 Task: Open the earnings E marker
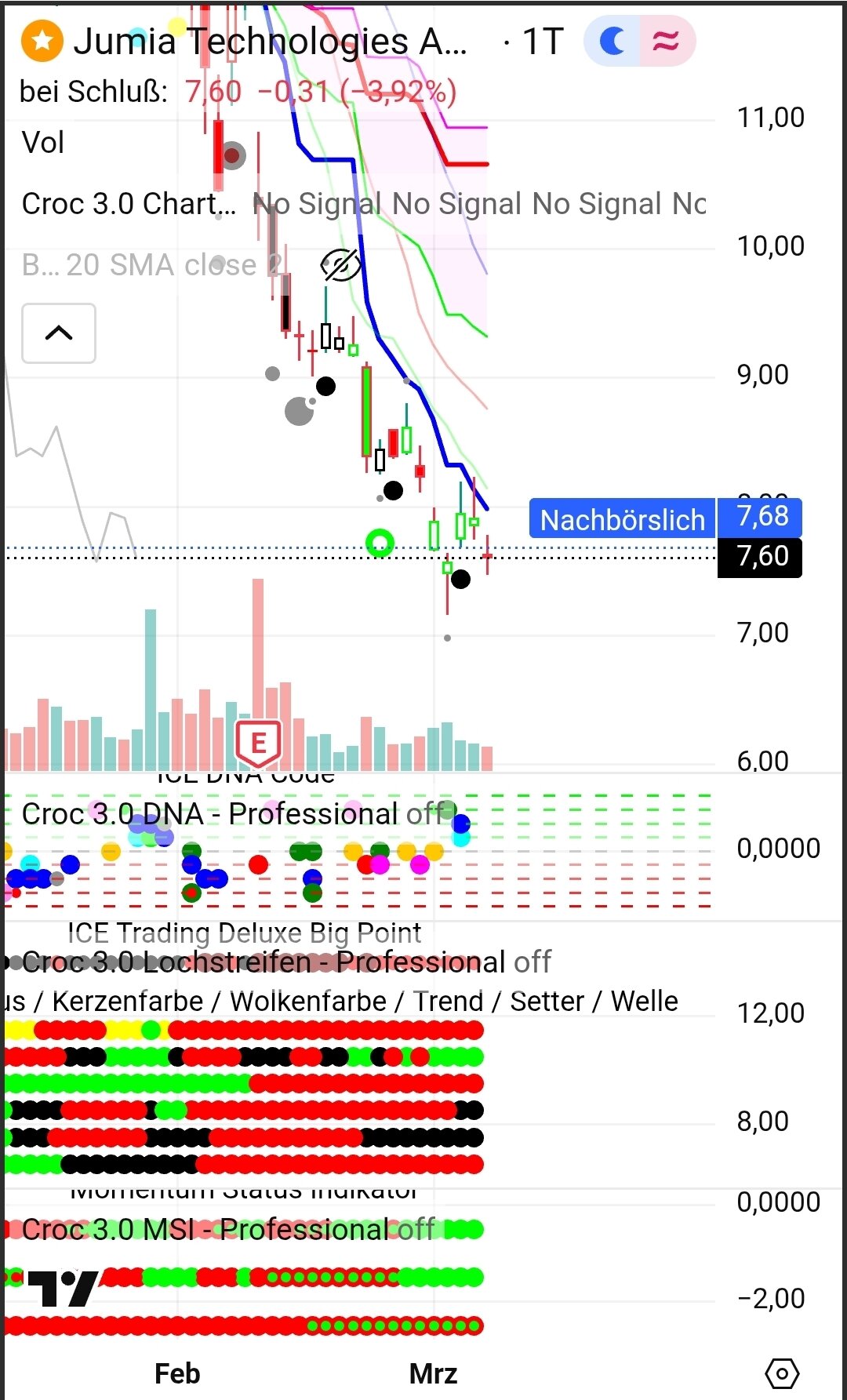coord(258,742)
